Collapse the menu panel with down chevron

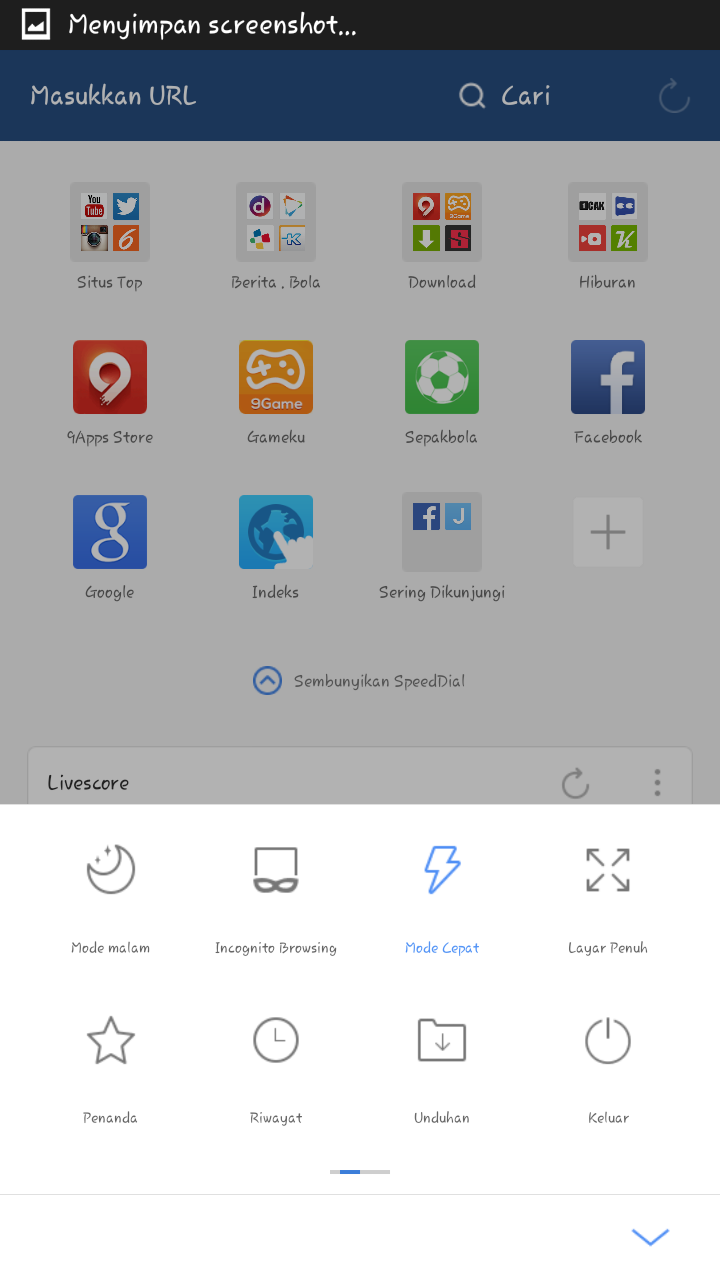(650, 1237)
